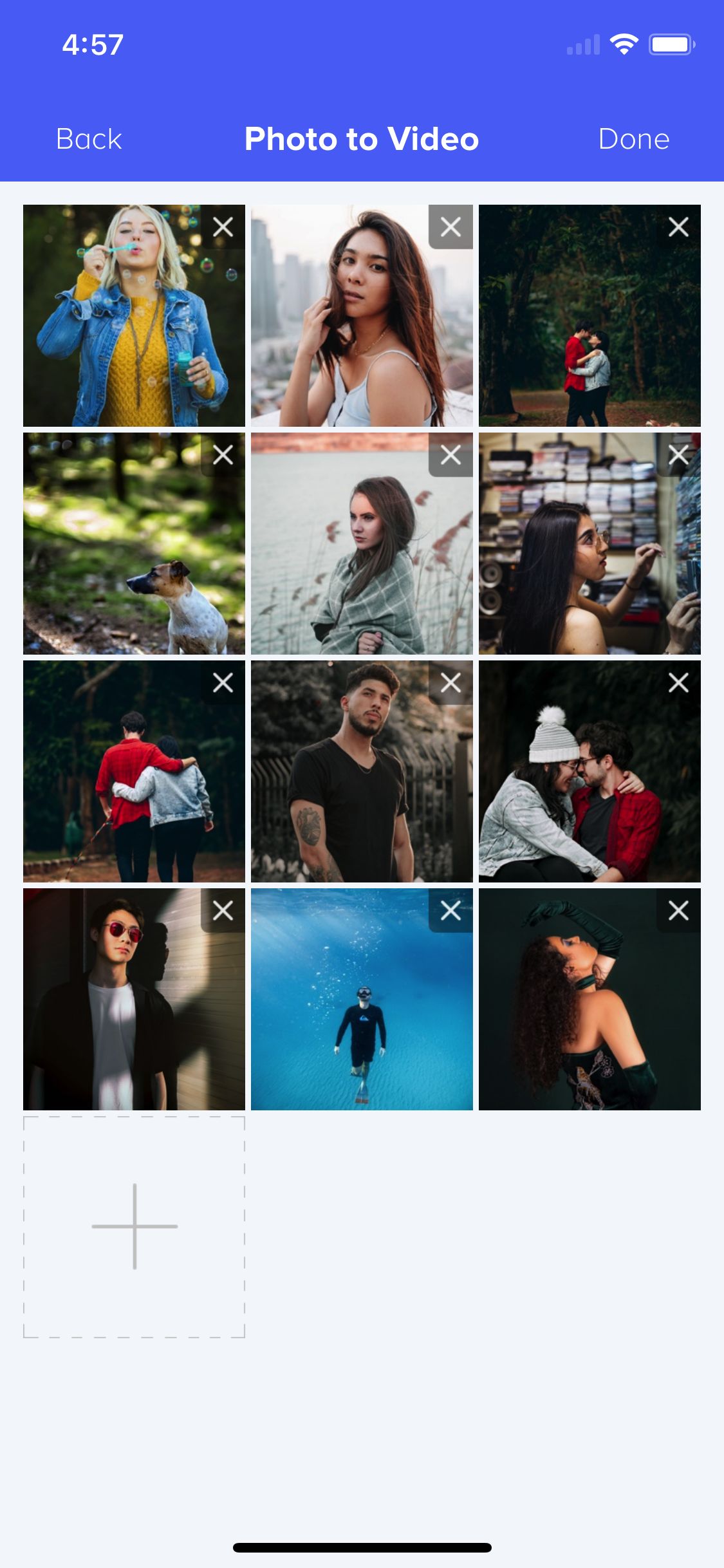Remove the bubble-blowing woman photo

pos(223,227)
